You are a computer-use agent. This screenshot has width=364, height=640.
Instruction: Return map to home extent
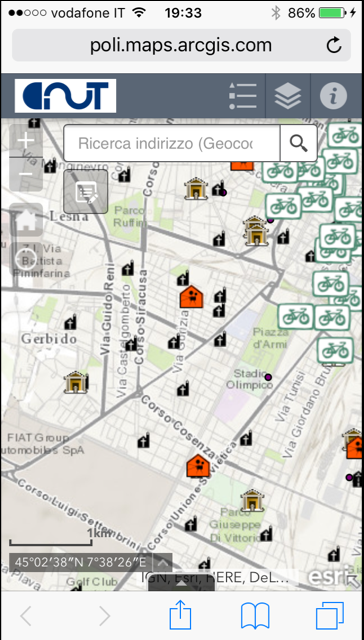(26, 220)
